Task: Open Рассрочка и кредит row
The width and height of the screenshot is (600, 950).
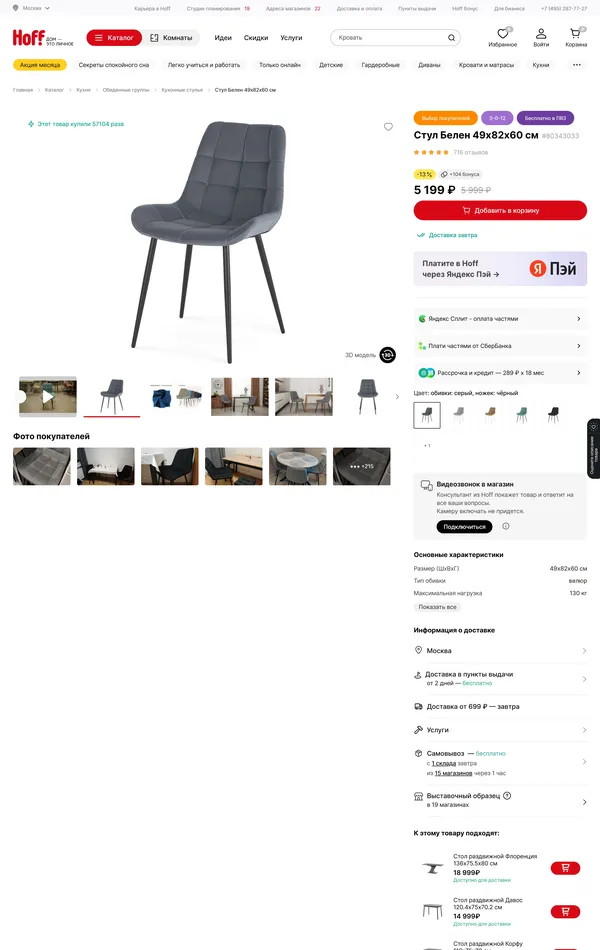Action: [500, 372]
